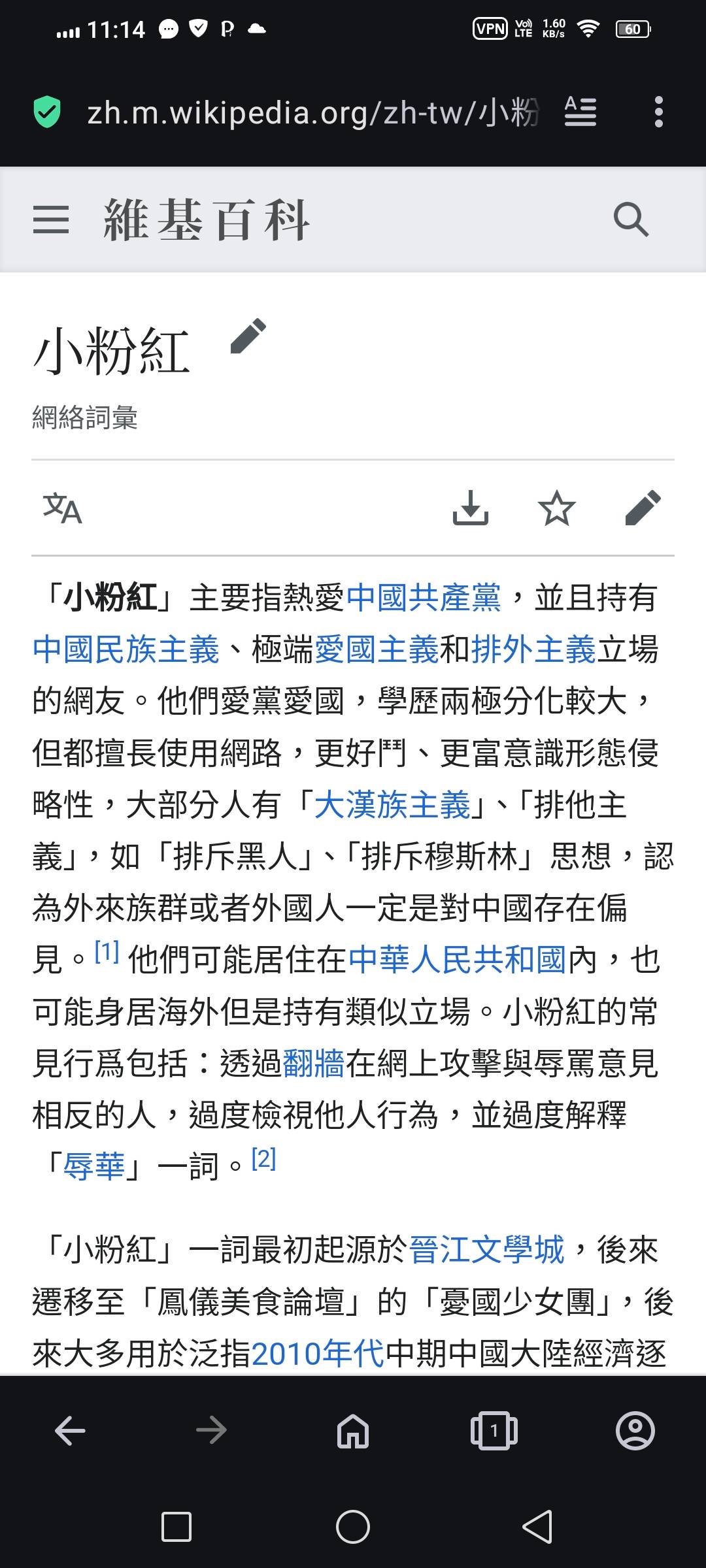The image size is (706, 1568).
Task: Download this article
Action: pyautogui.click(x=471, y=508)
